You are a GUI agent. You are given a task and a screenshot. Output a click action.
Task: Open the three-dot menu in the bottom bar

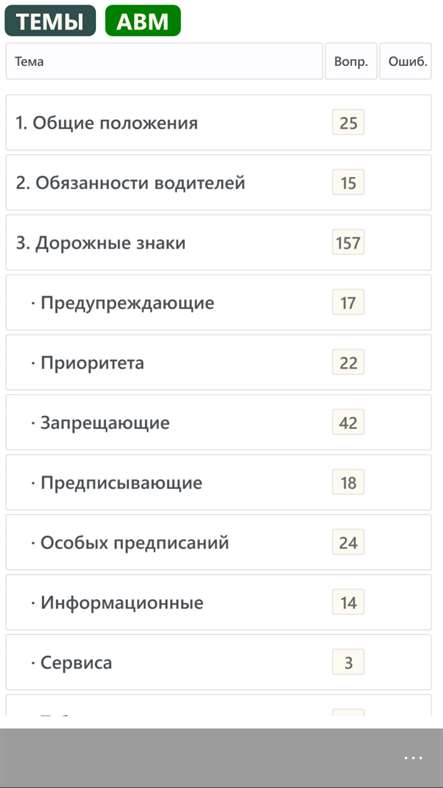pyautogui.click(x=413, y=757)
